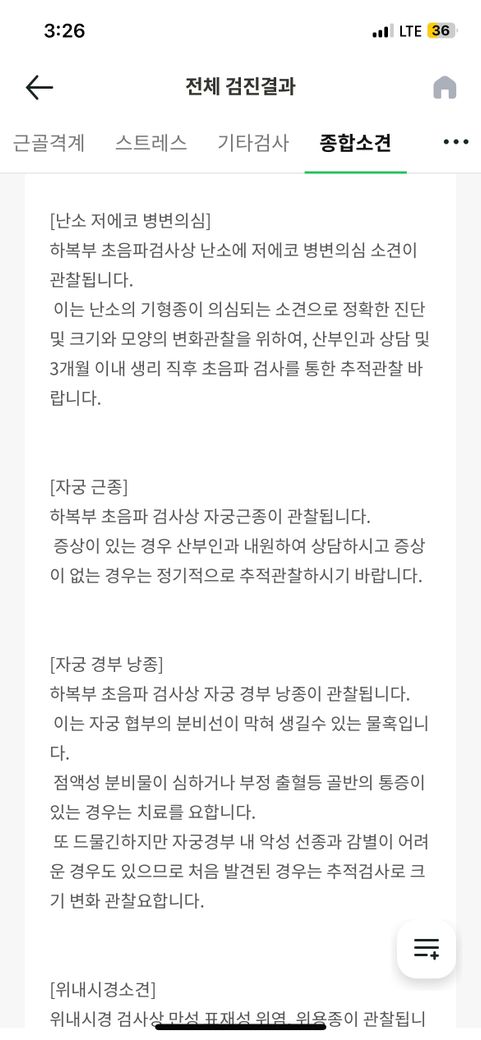Switch to the 기타검사 tab
The image size is (481, 1040).
[253, 143]
